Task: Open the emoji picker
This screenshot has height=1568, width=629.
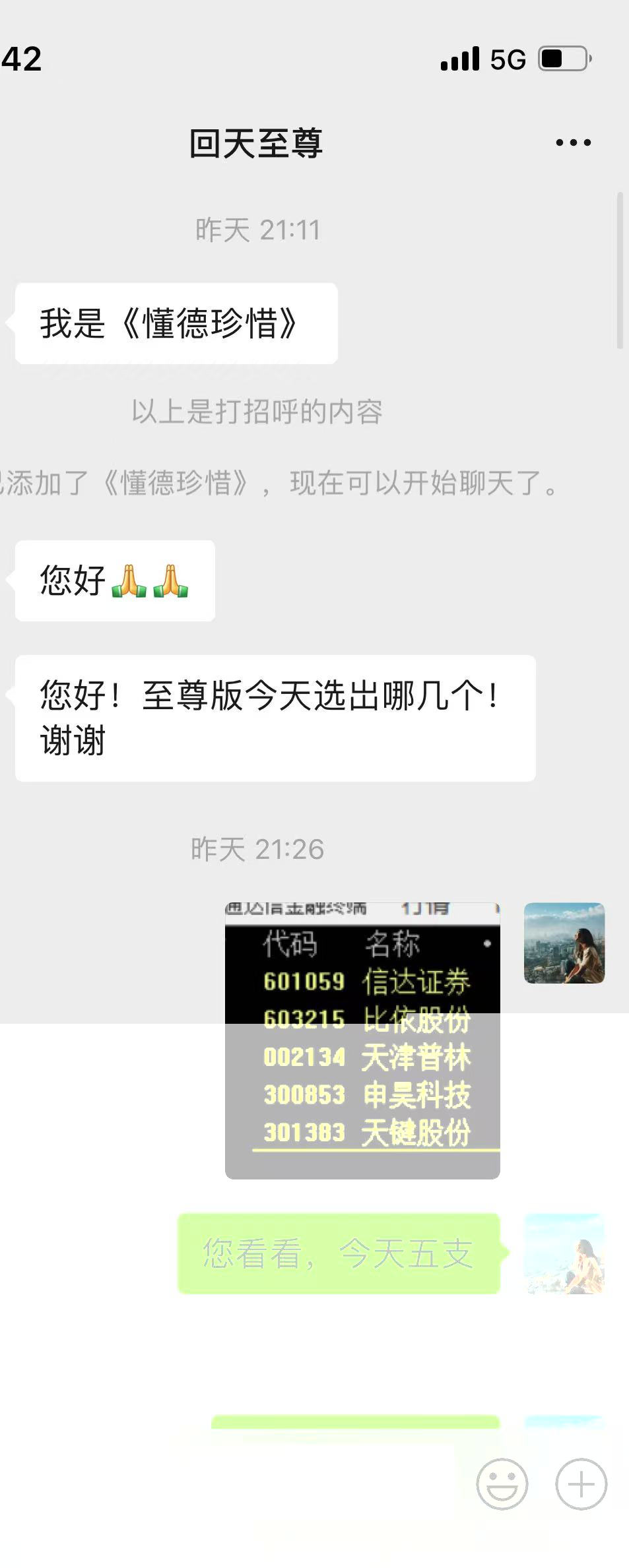Action: [x=502, y=1484]
